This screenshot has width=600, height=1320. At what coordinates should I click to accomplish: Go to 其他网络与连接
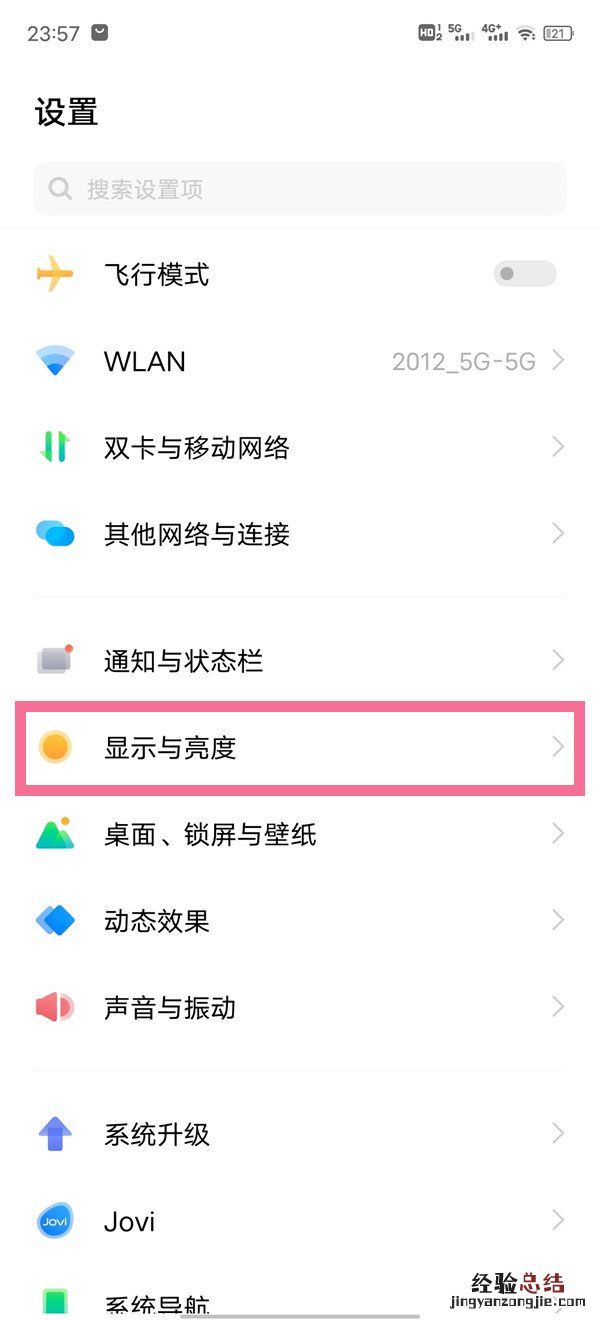click(x=300, y=534)
